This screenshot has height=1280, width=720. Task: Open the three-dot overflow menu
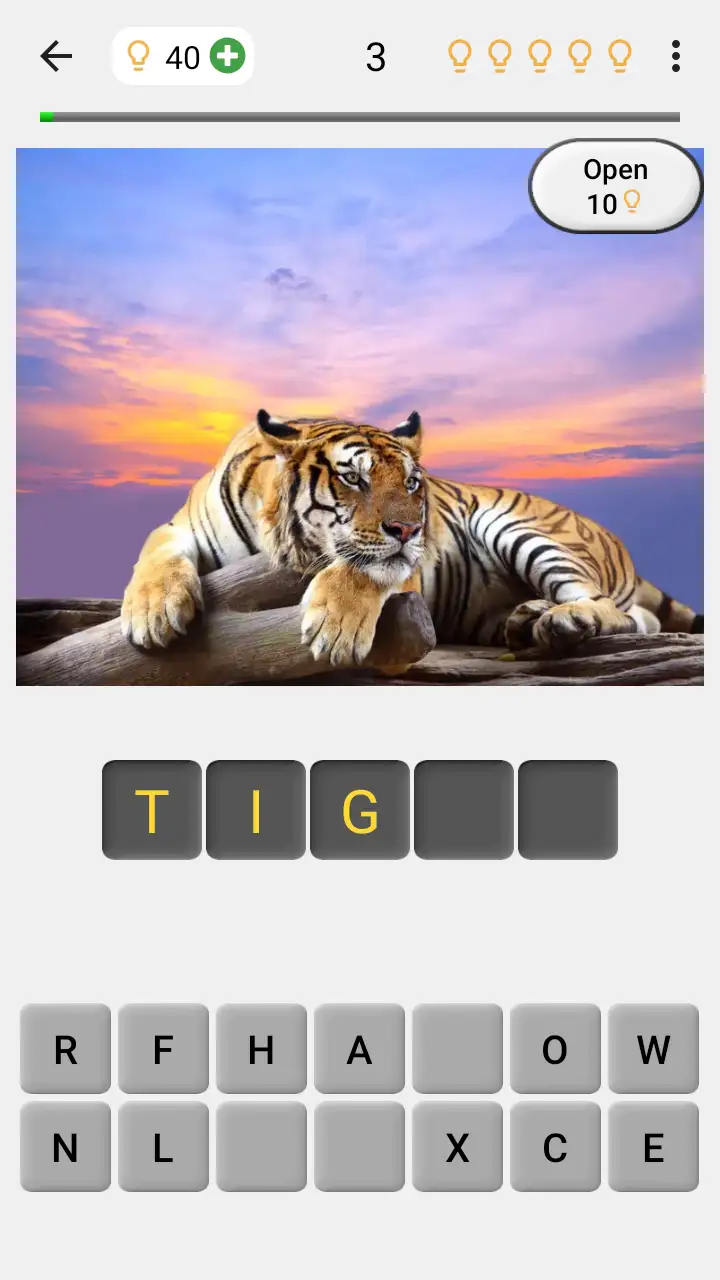click(676, 57)
